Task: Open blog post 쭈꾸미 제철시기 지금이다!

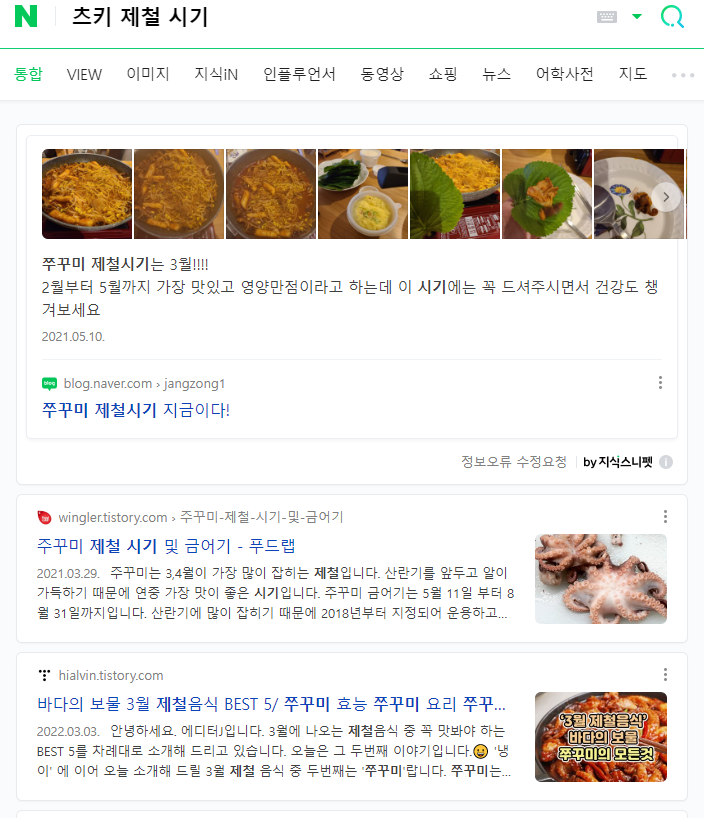Action: tap(136, 410)
